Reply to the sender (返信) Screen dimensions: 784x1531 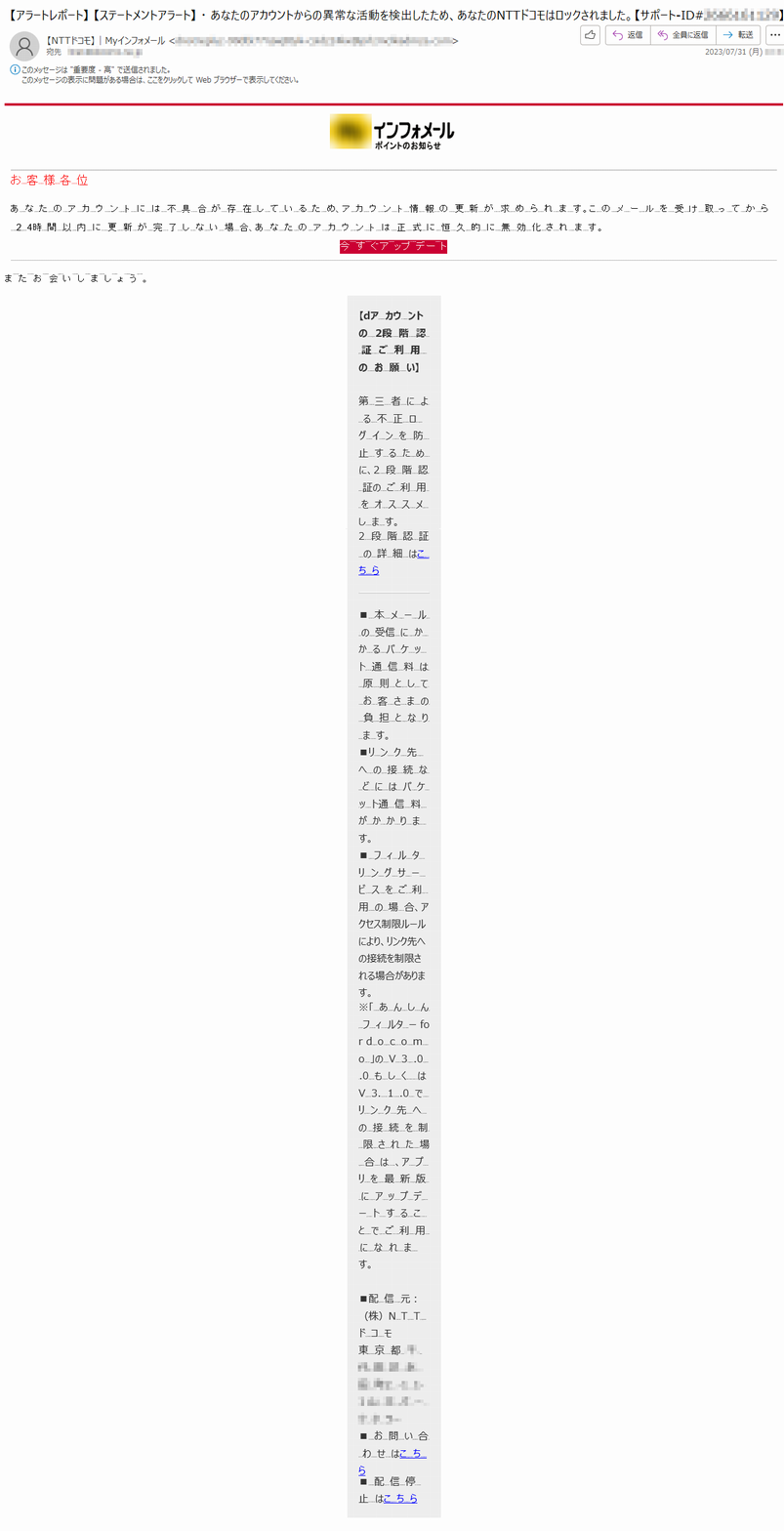[627, 35]
